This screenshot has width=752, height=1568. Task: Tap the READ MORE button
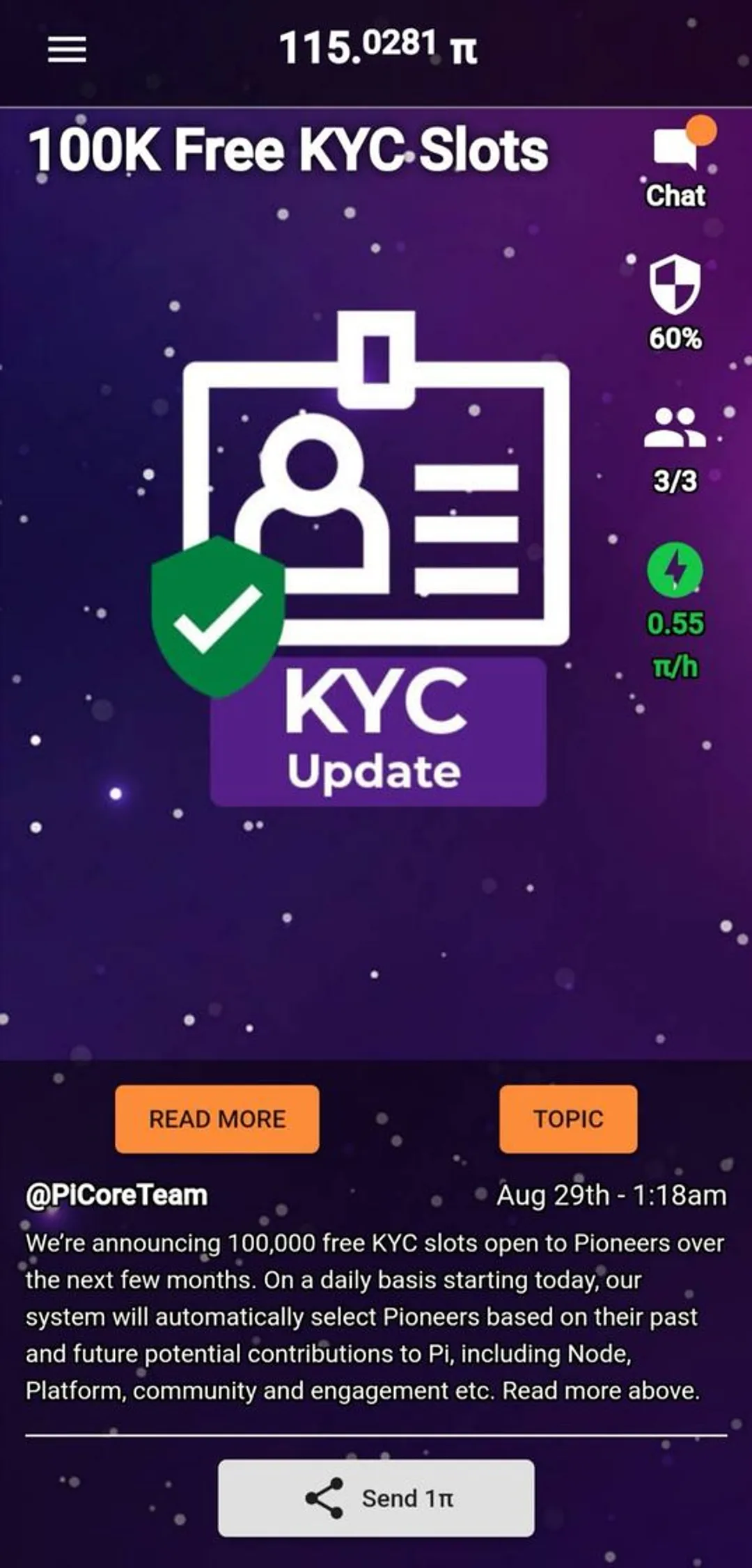coord(217,1119)
